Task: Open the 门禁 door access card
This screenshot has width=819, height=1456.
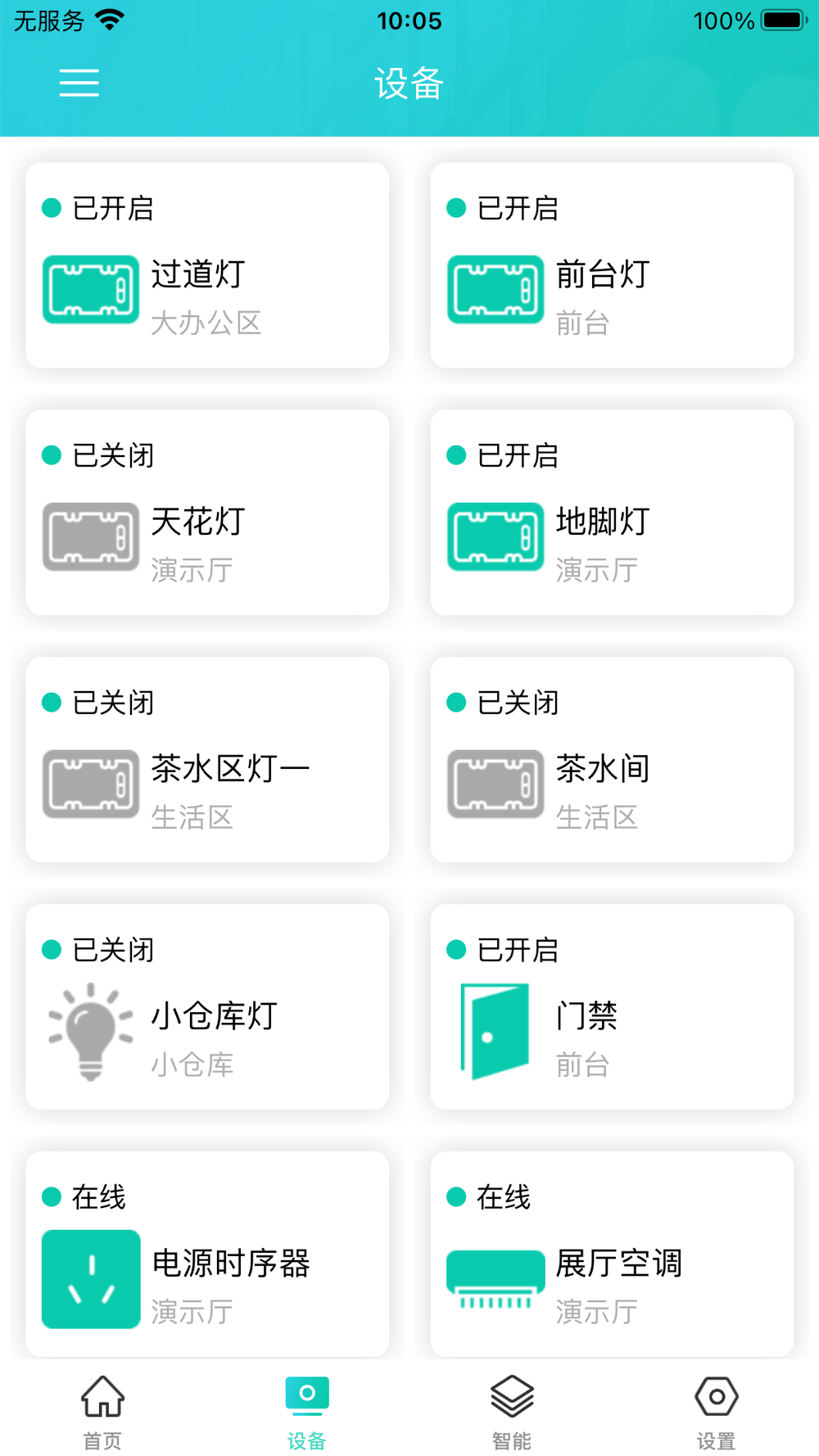Action: tap(612, 1007)
